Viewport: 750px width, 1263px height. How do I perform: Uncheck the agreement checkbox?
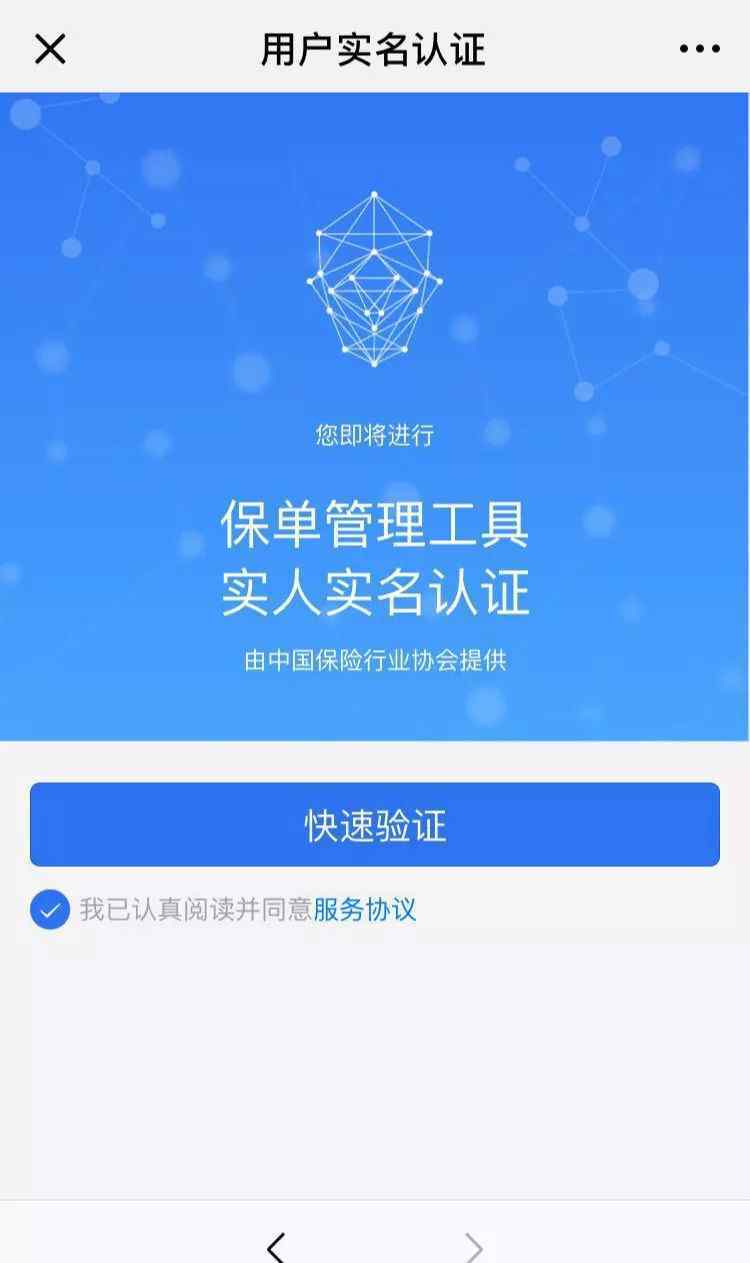(50, 910)
